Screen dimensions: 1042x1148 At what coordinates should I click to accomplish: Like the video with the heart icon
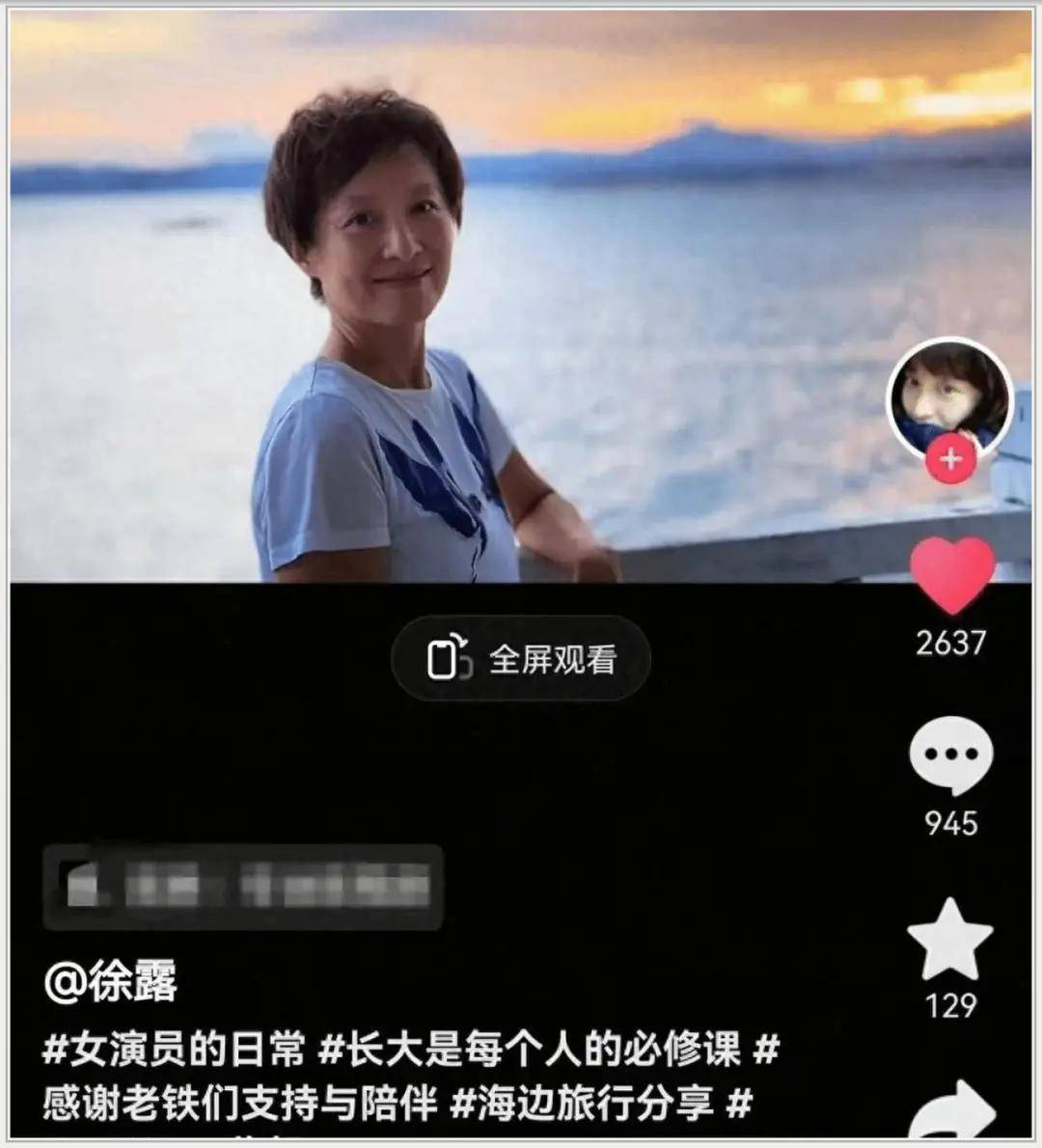click(951, 575)
